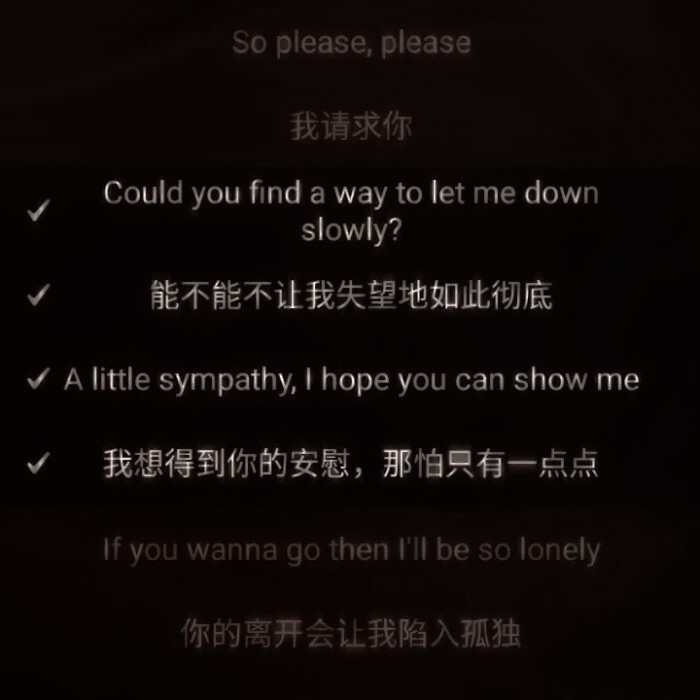This screenshot has width=700, height=700.
Task: Deselect 'A little sympathy, I hope you can show me'
Action: point(38,380)
